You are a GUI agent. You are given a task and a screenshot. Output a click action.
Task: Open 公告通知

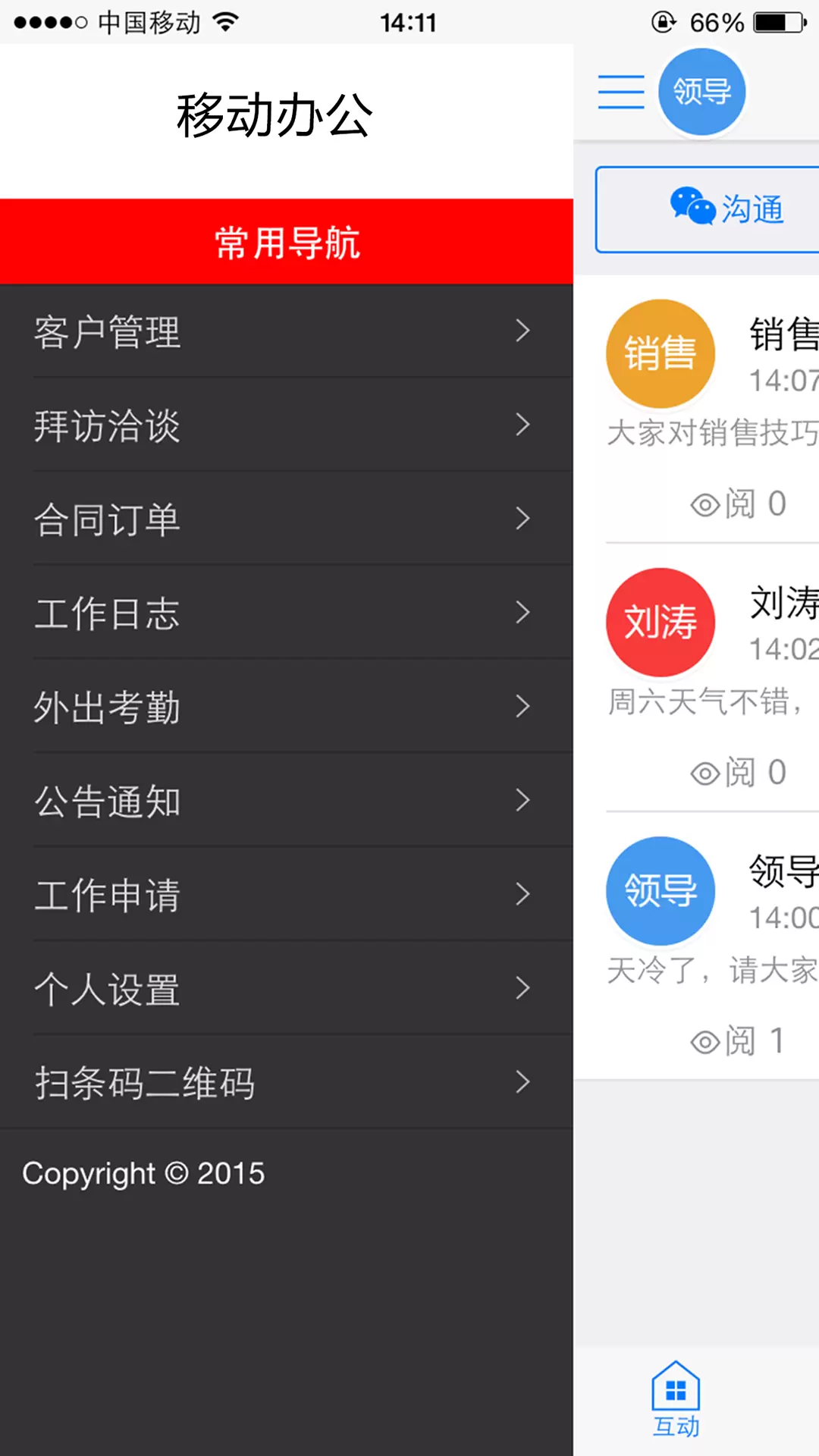point(287,801)
